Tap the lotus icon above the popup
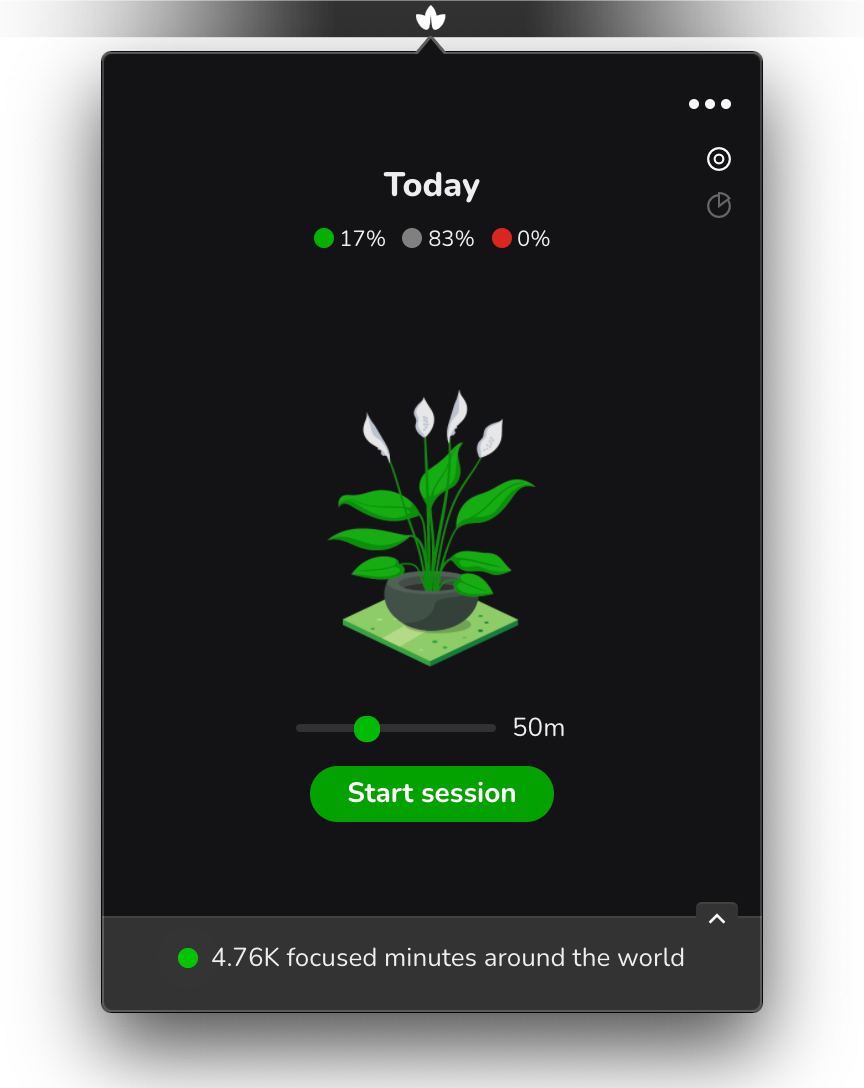 [x=431, y=18]
